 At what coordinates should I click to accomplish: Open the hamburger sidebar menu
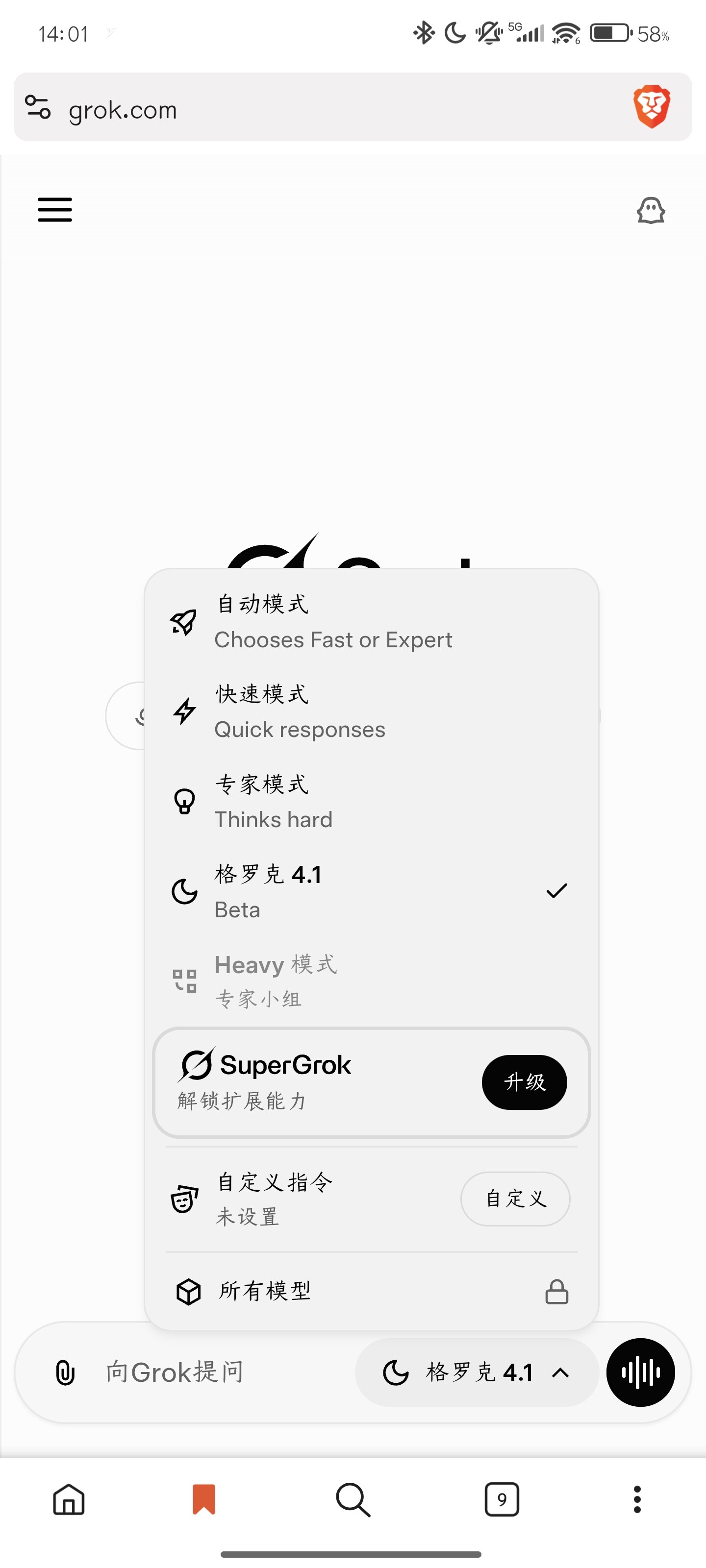point(55,209)
